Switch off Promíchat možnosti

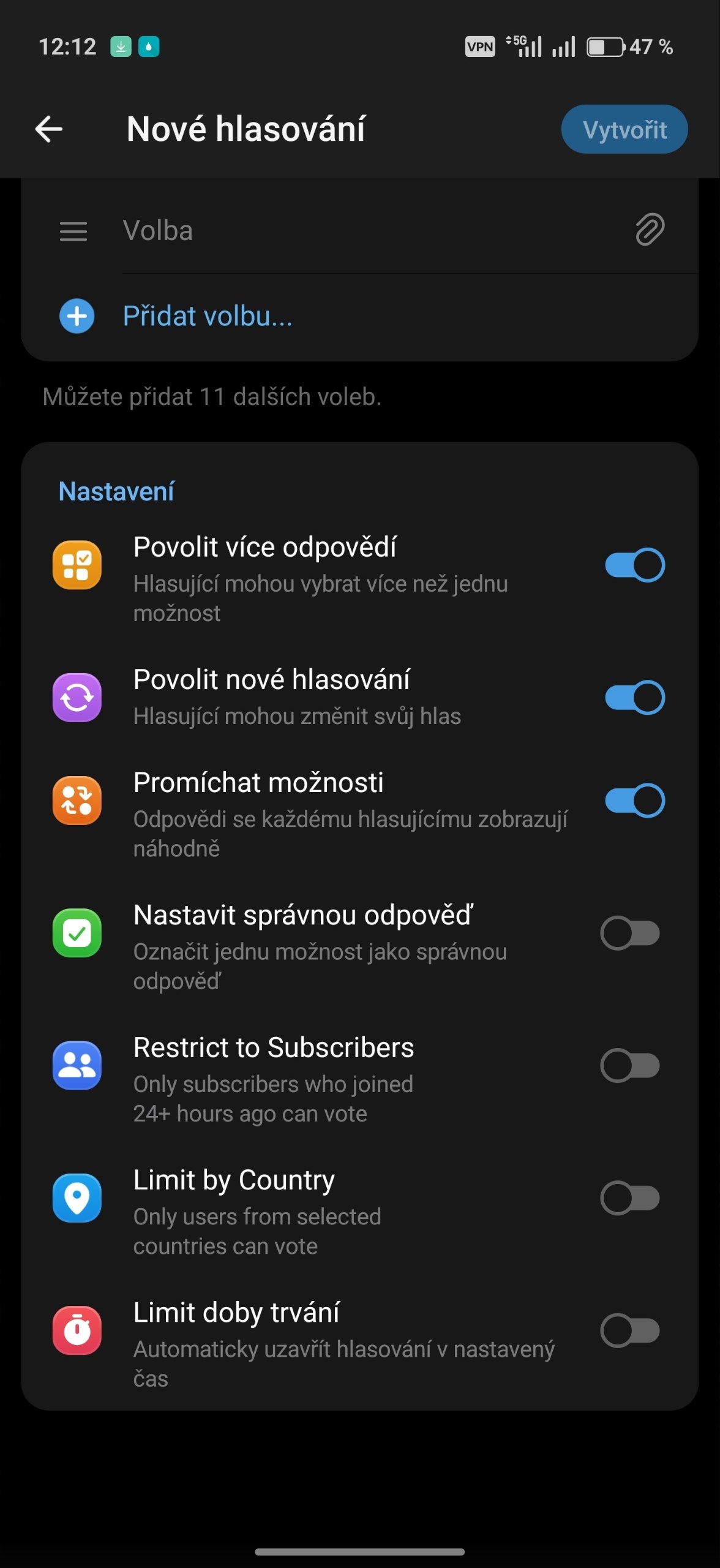634,801
